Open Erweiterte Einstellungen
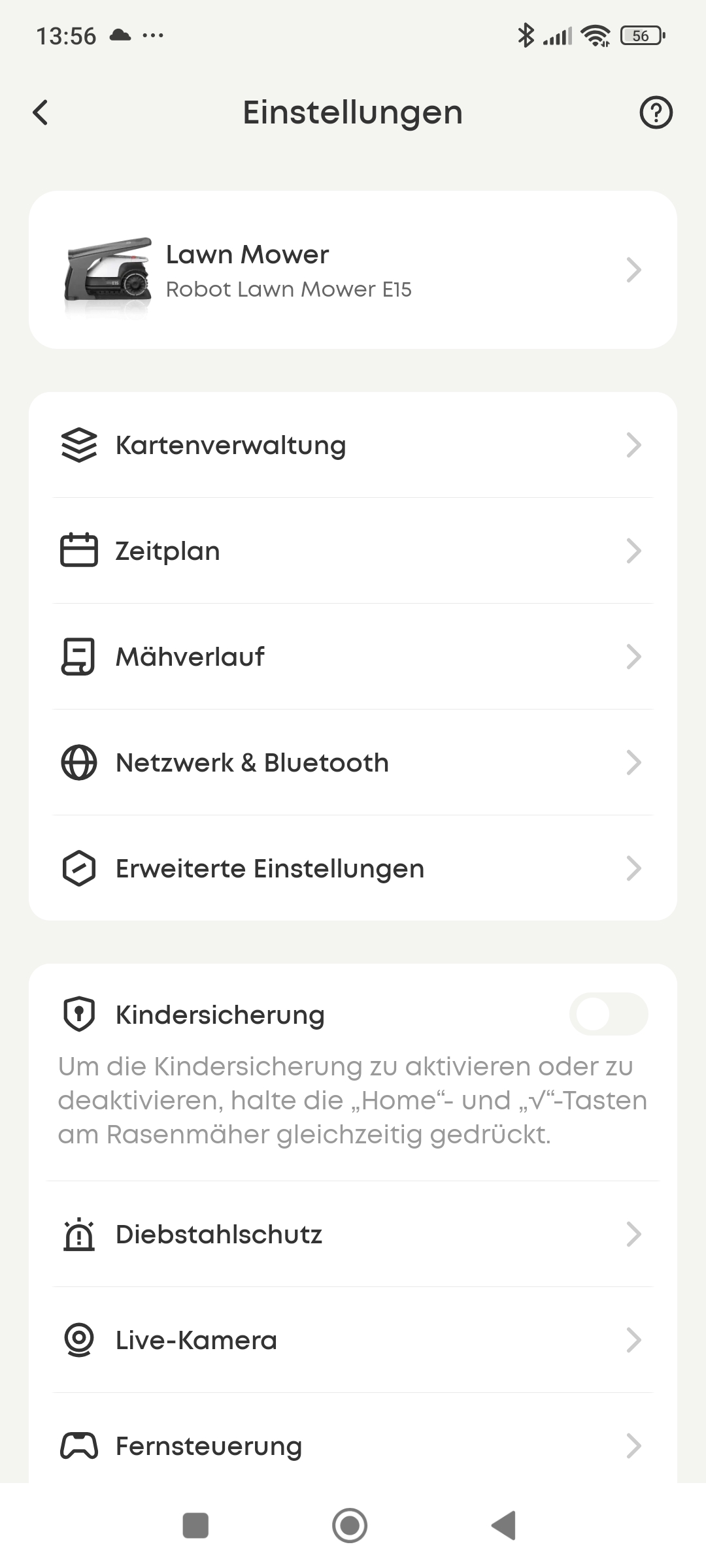Image resolution: width=706 pixels, height=1568 pixels. pos(353,868)
